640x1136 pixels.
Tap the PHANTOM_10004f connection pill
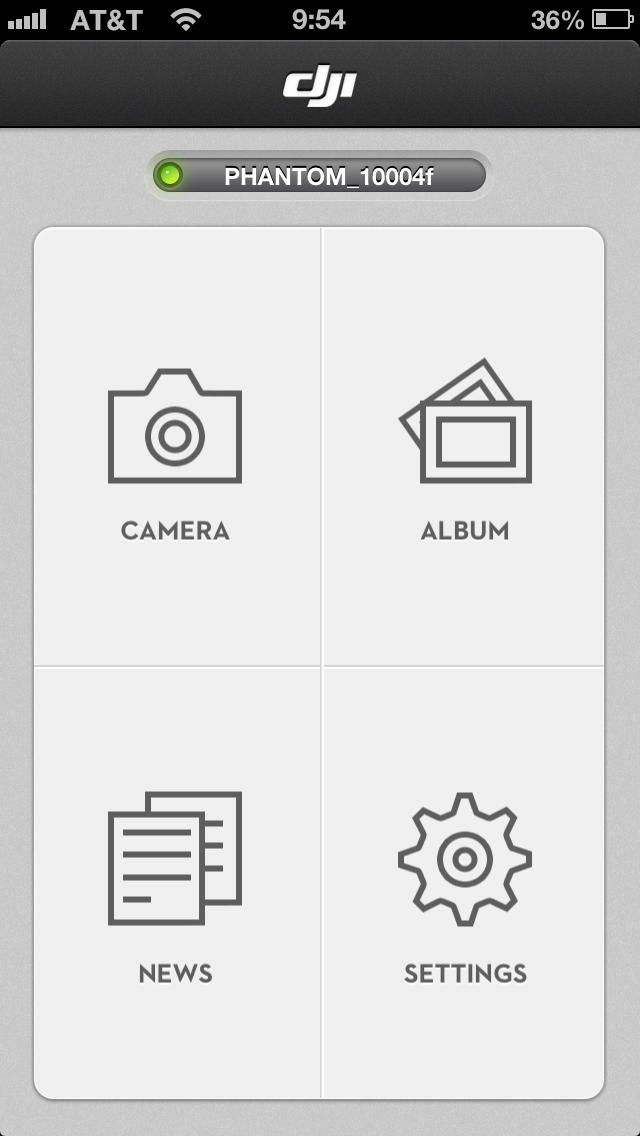(x=320, y=176)
